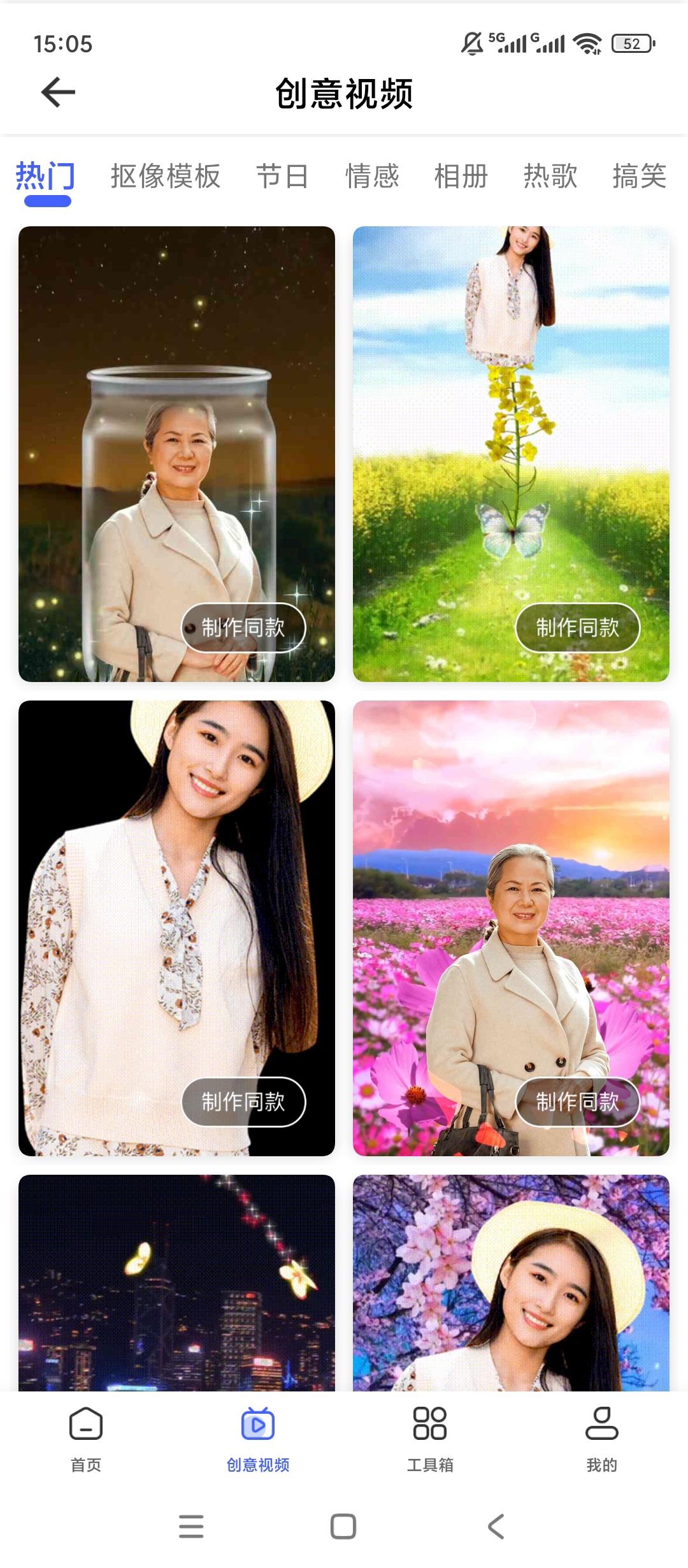Viewport: 688px width, 1568px height.
Task: Open the night city skyline template
Action: 176,1282
